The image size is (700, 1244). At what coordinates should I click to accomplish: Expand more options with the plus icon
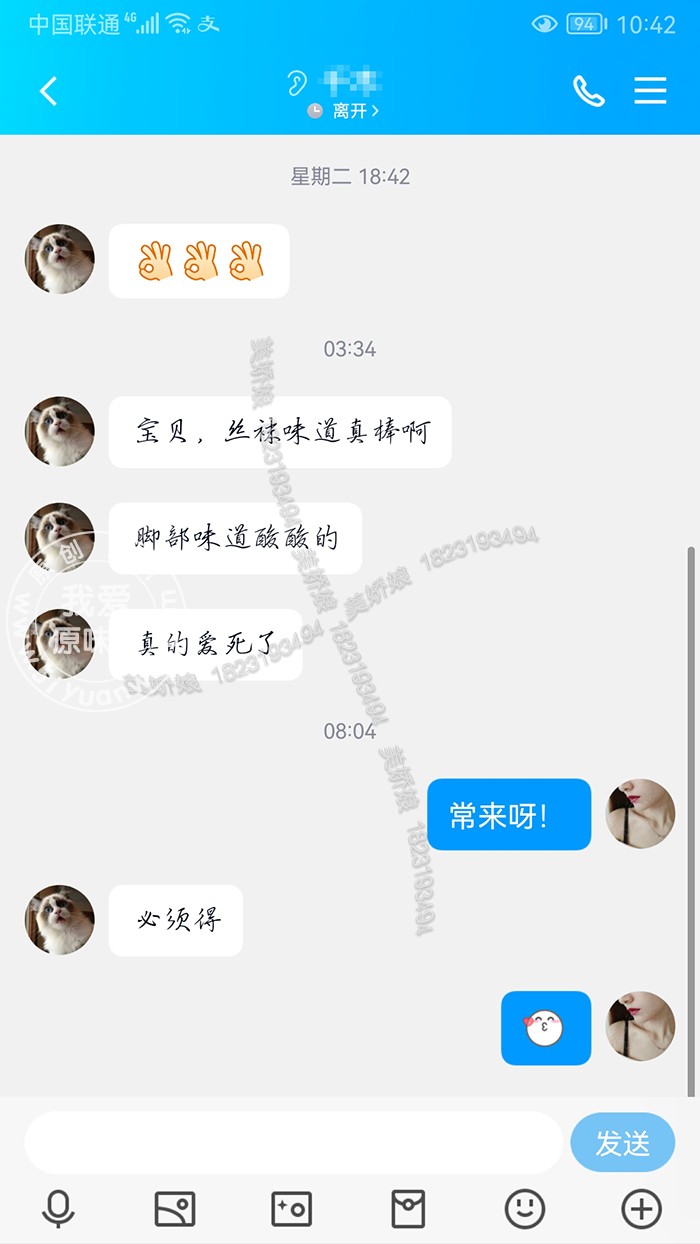641,1209
